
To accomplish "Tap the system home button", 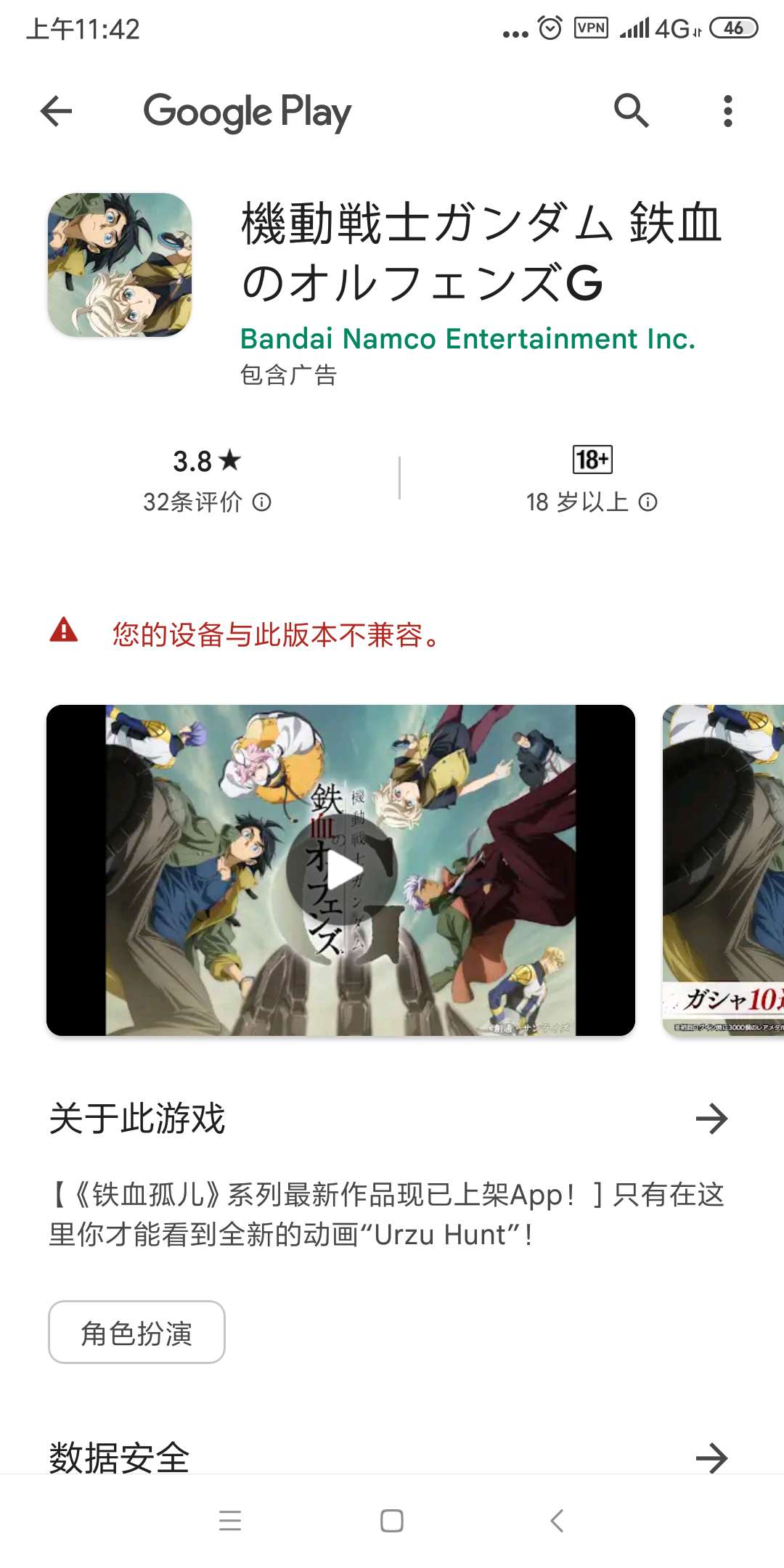I will tap(392, 1521).
